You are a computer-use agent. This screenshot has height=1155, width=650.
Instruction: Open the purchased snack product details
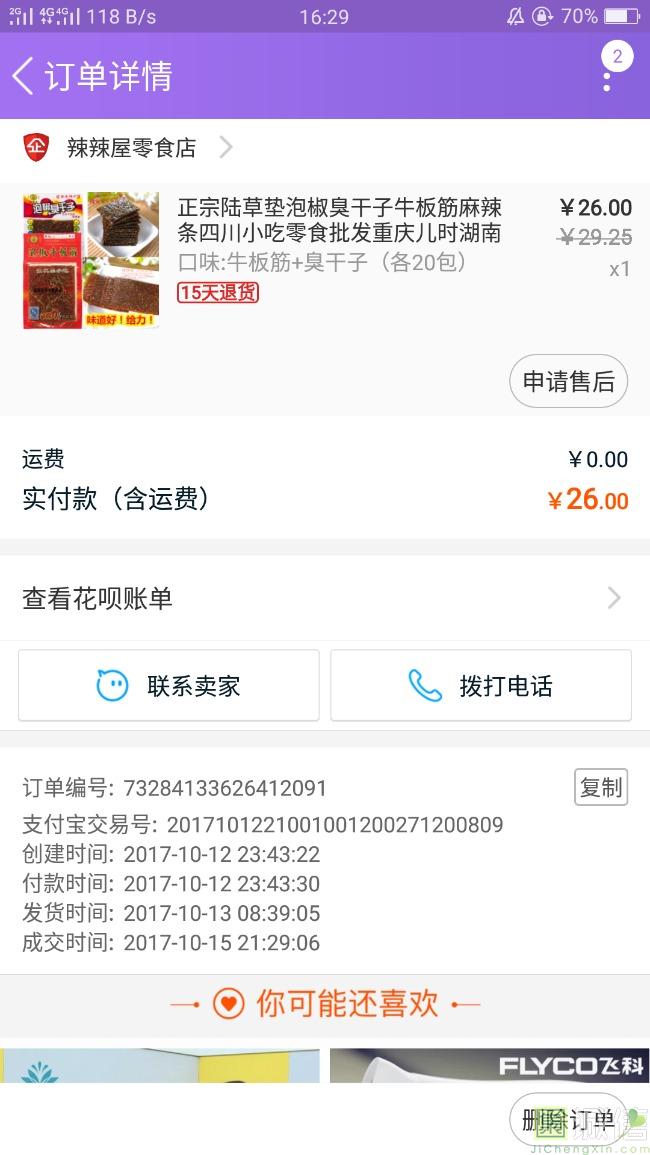(340, 234)
